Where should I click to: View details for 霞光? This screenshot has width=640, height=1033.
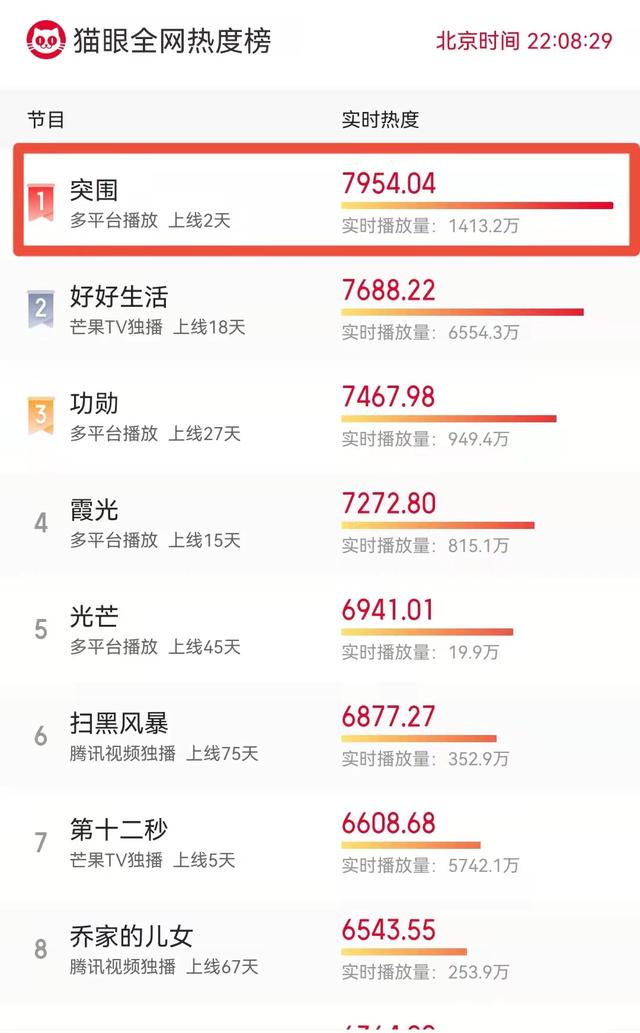94,510
